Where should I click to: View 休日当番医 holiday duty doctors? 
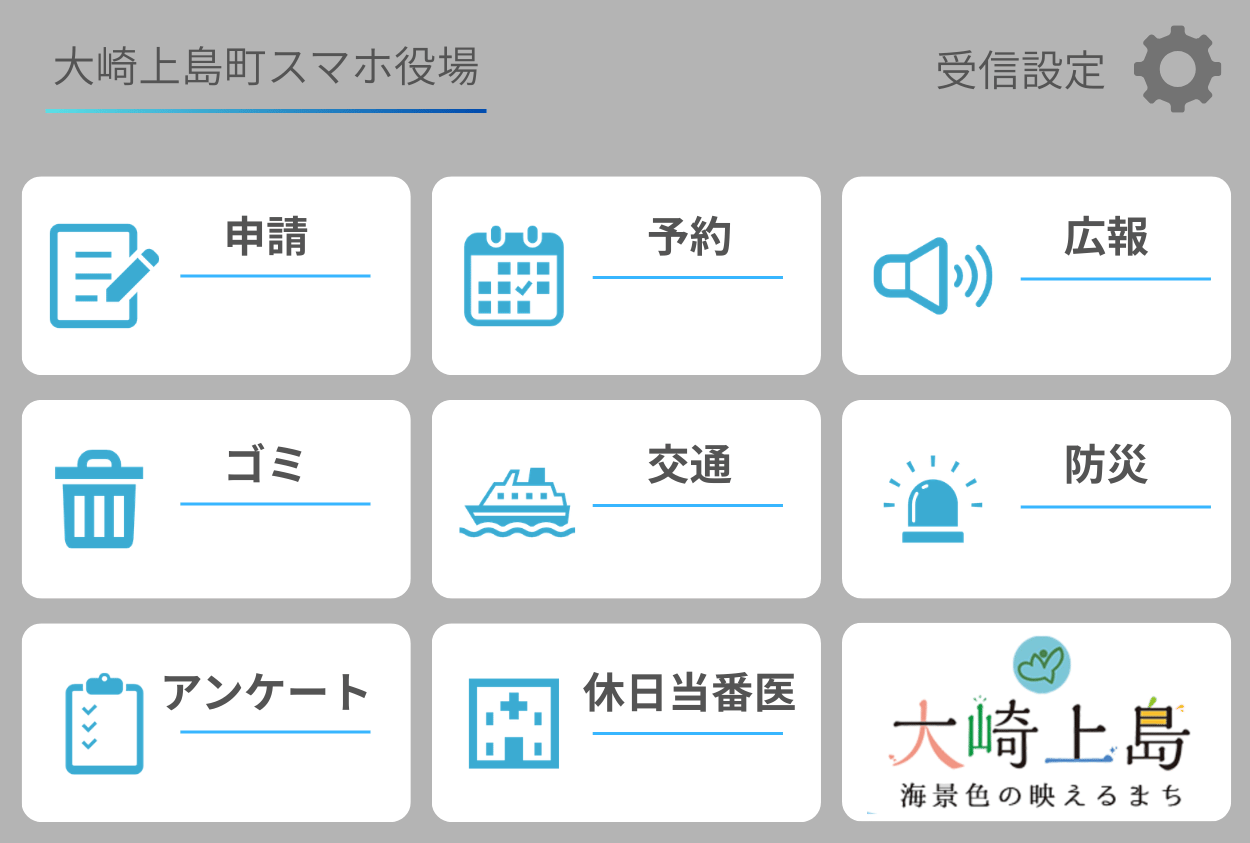click(626, 722)
